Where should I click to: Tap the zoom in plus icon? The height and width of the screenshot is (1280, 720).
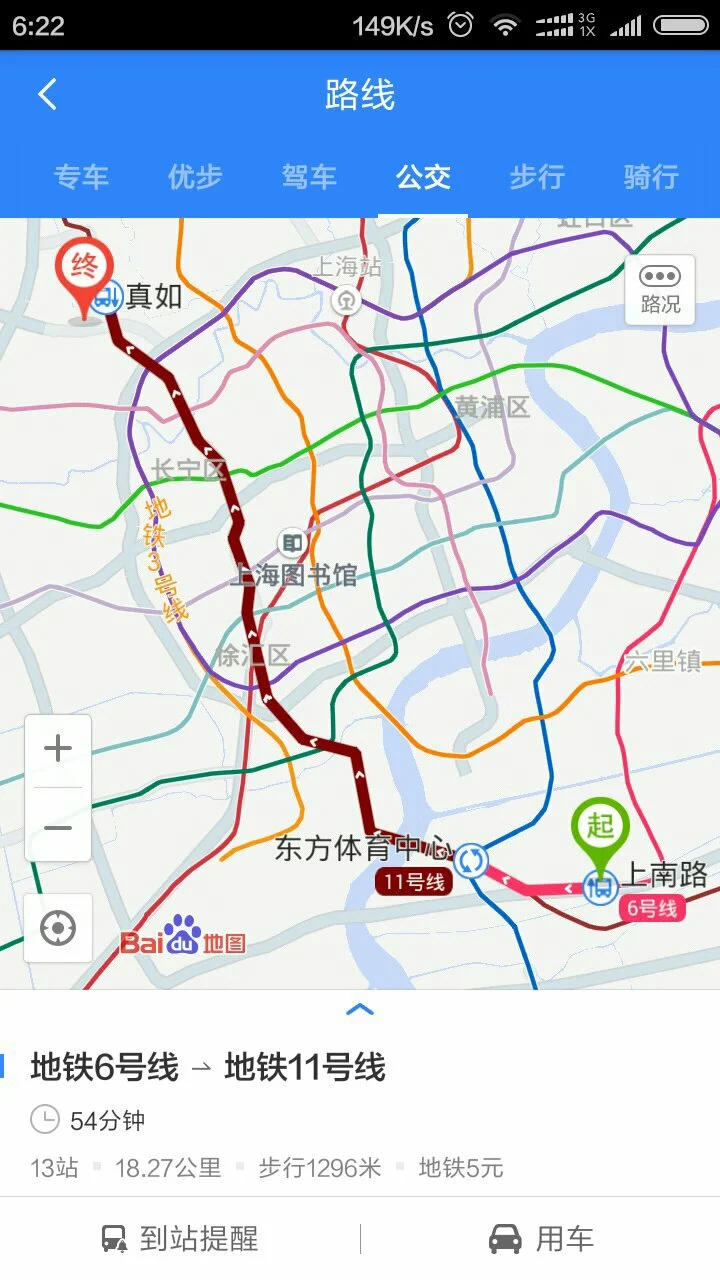pyautogui.click(x=57, y=747)
